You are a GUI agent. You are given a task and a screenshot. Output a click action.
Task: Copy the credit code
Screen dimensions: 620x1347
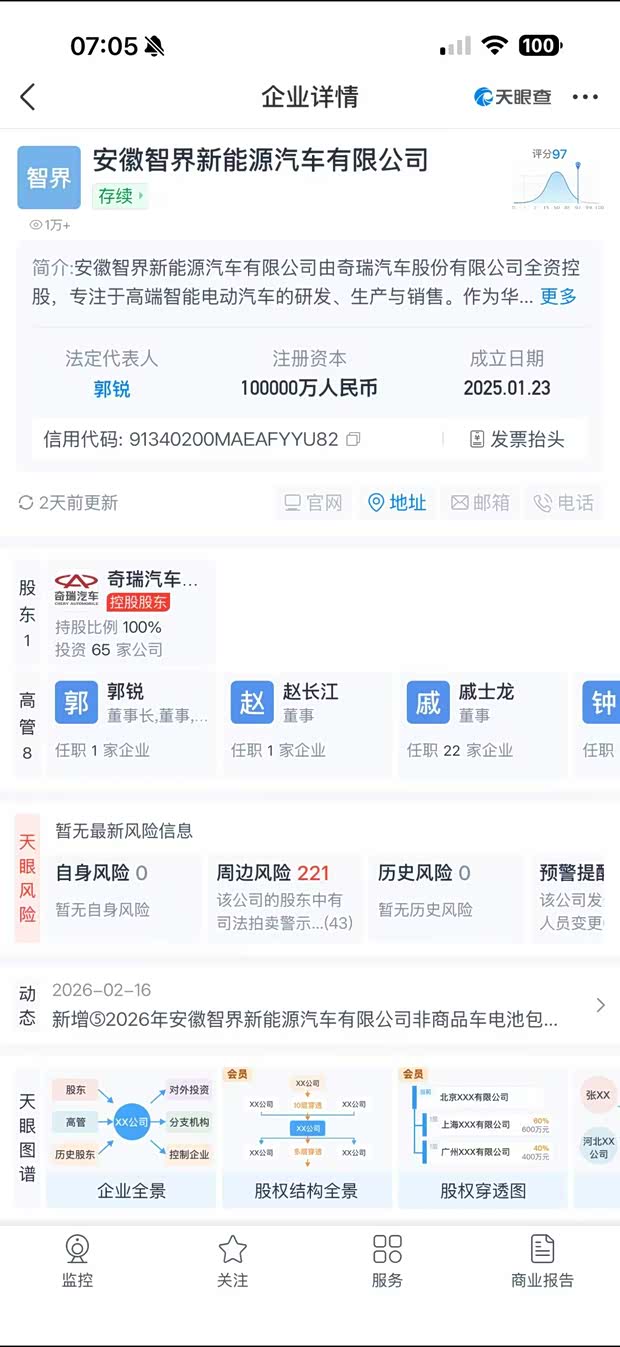click(353, 439)
